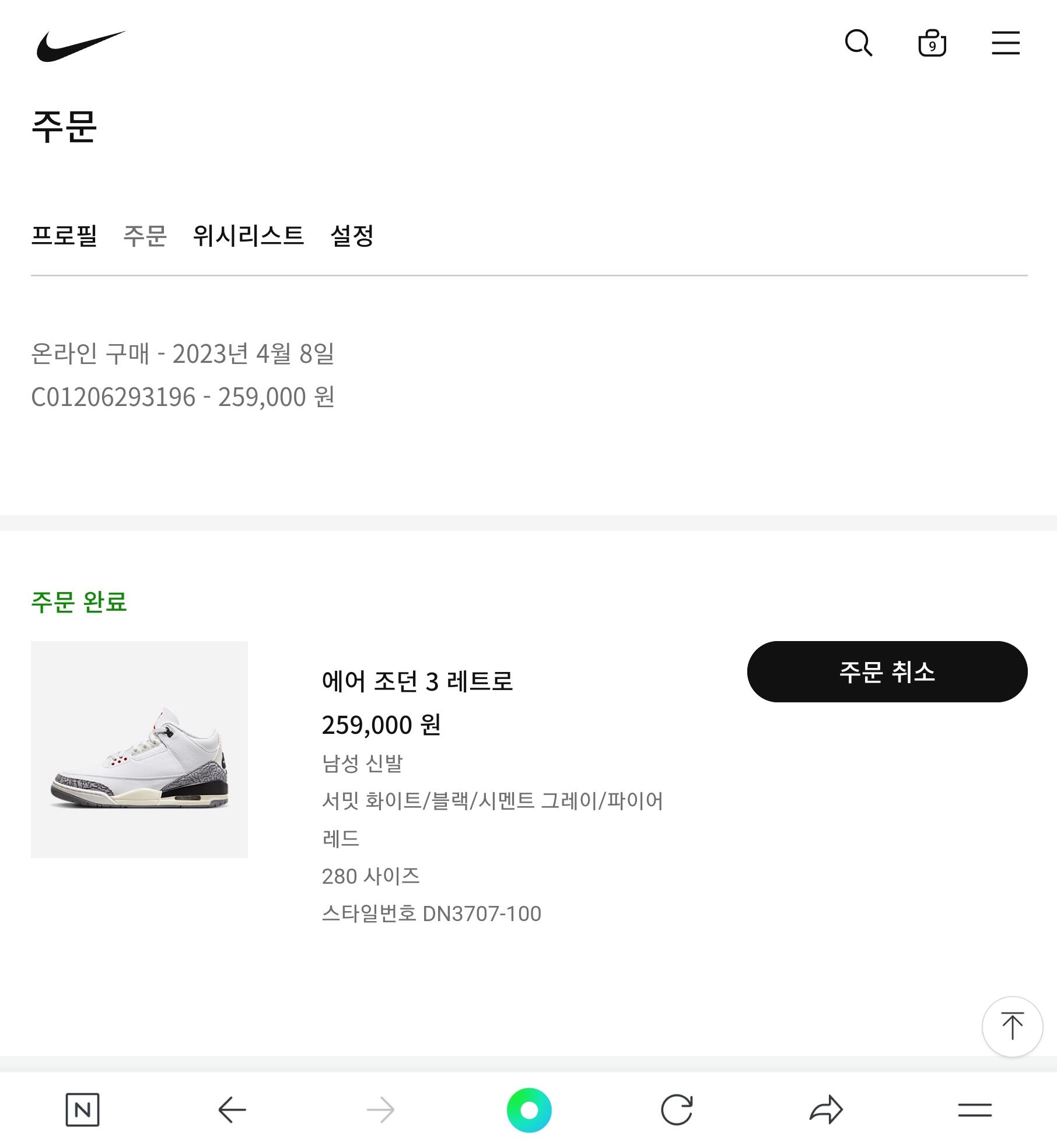Image resolution: width=1057 pixels, height=1148 pixels.
Task: Go to Nike home via swoosh logo
Action: pos(80,45)
